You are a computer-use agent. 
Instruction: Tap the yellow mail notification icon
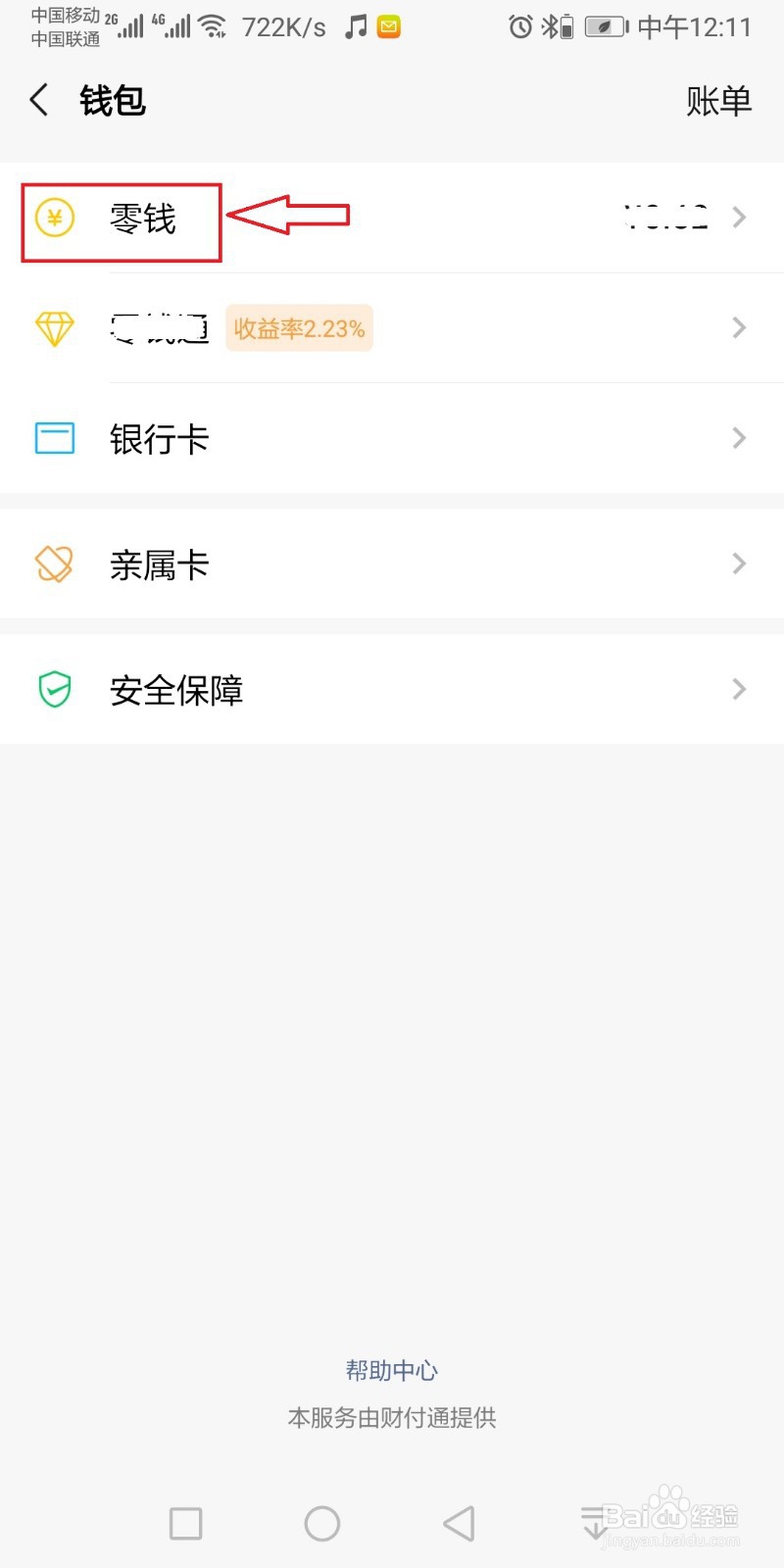pos(388,26)
